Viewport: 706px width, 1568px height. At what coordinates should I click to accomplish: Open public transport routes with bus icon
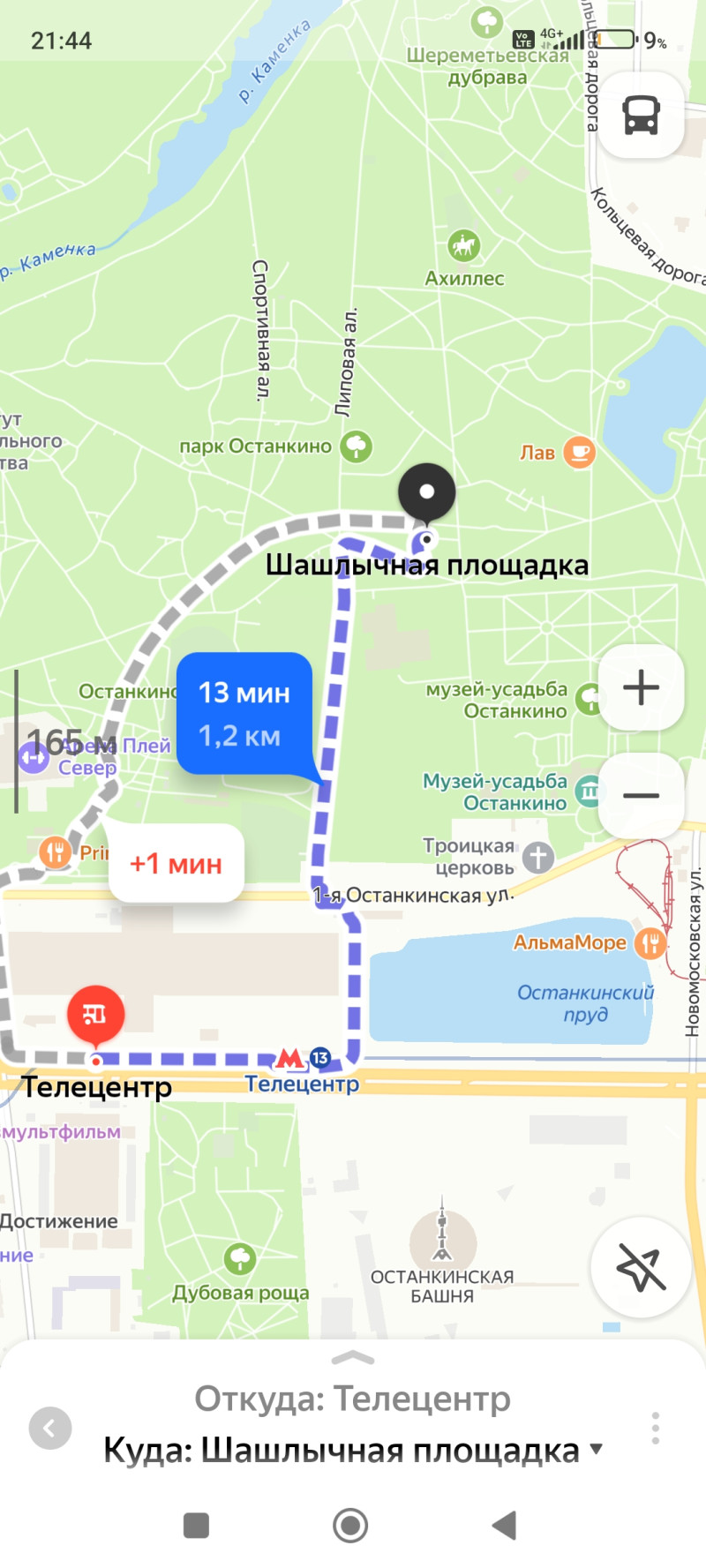click(x=641, y=116)
